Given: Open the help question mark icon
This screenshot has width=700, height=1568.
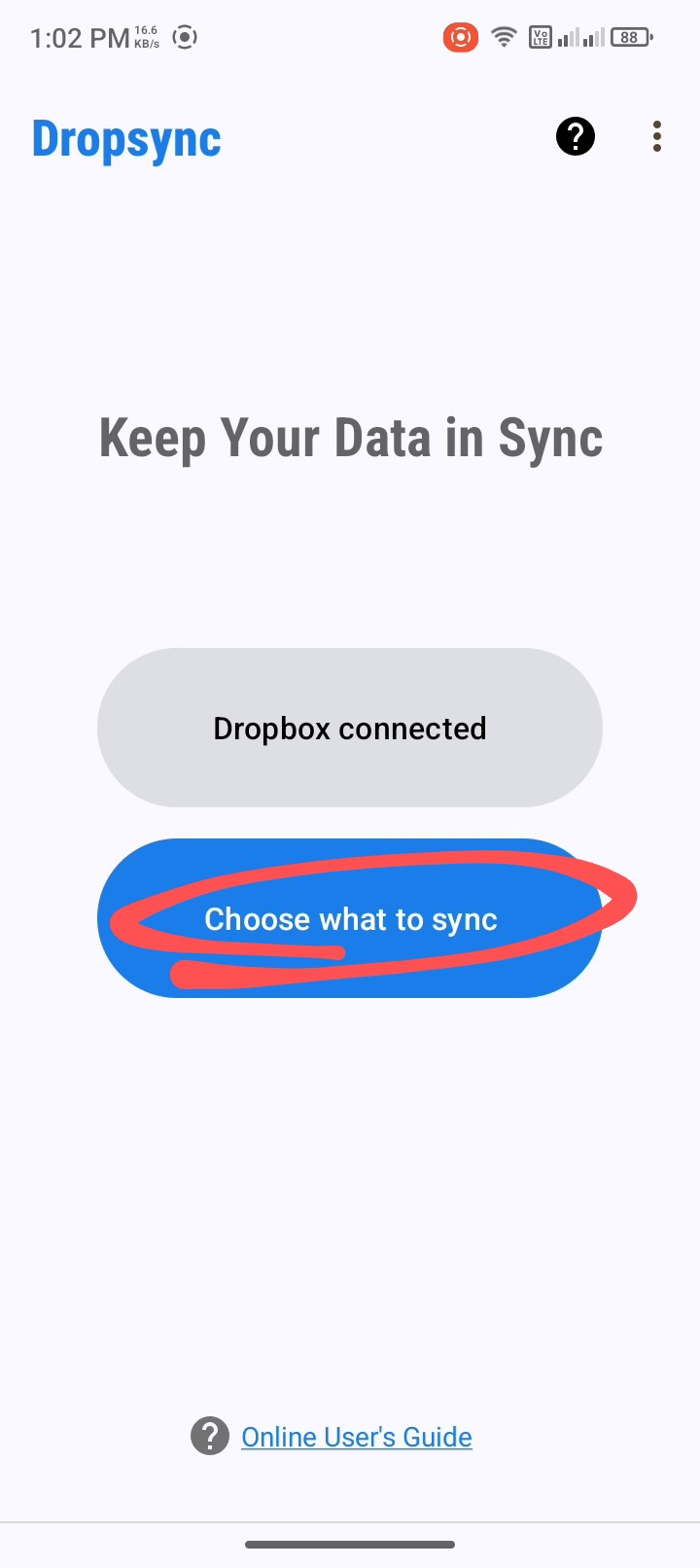Looking at the screenshot, I should [x=575, y=136].
